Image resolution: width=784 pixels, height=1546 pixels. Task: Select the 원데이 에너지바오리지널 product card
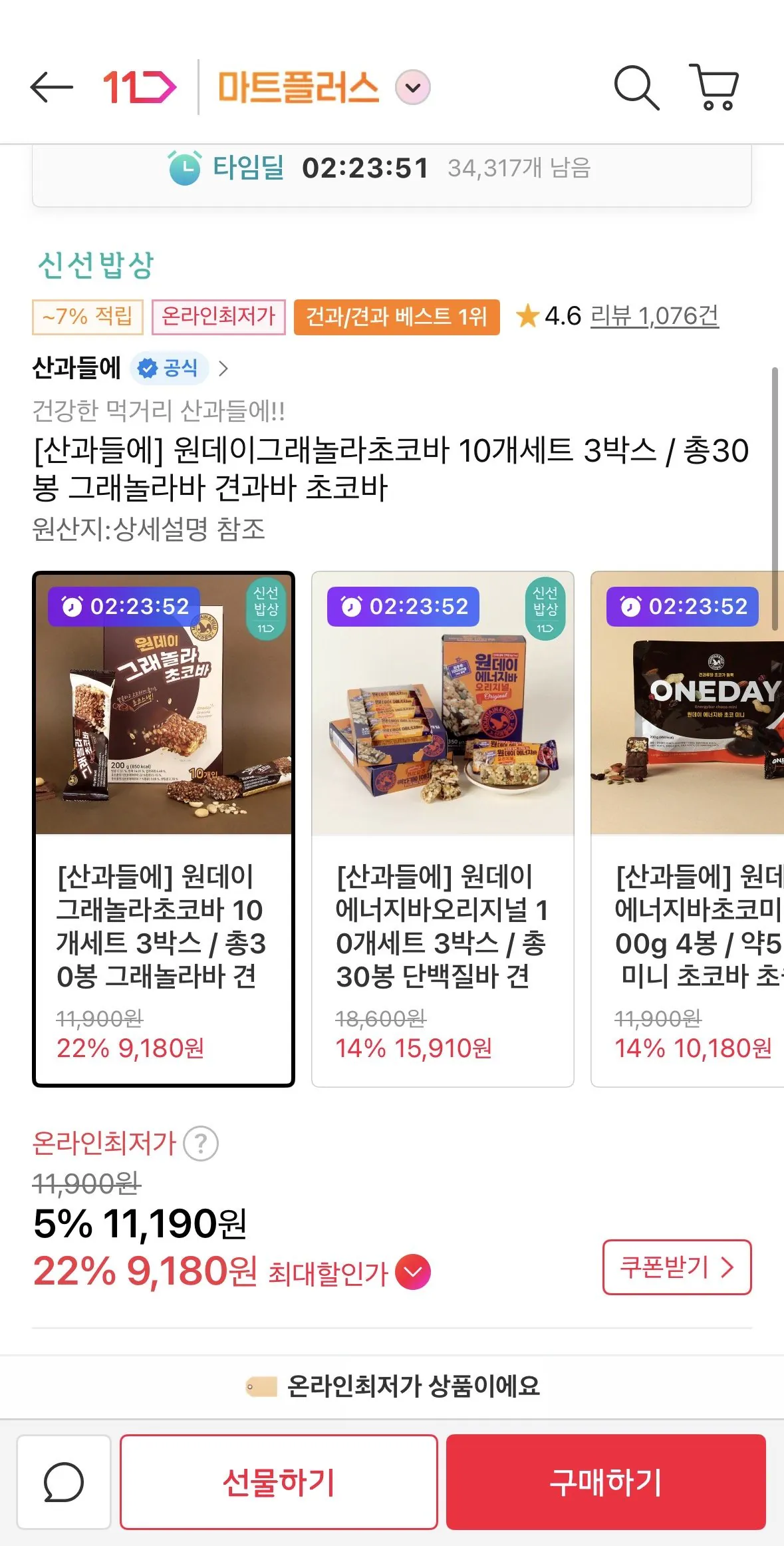pos(442,828)
